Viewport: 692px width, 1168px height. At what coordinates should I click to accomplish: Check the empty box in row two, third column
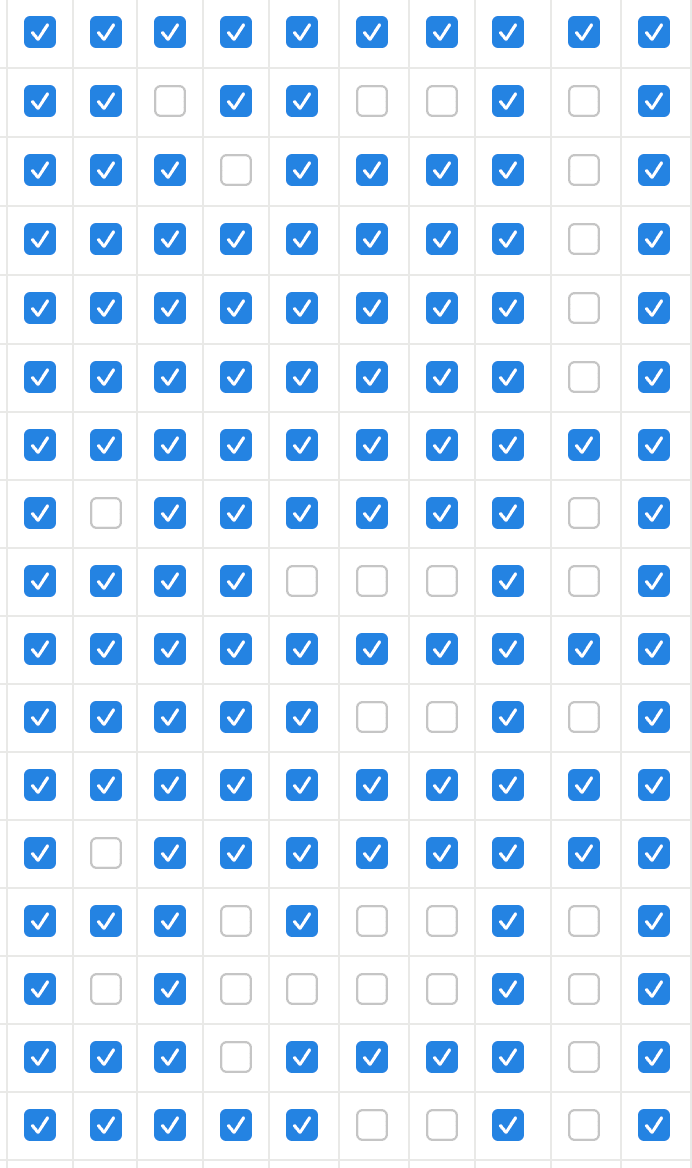coord(170,101)
